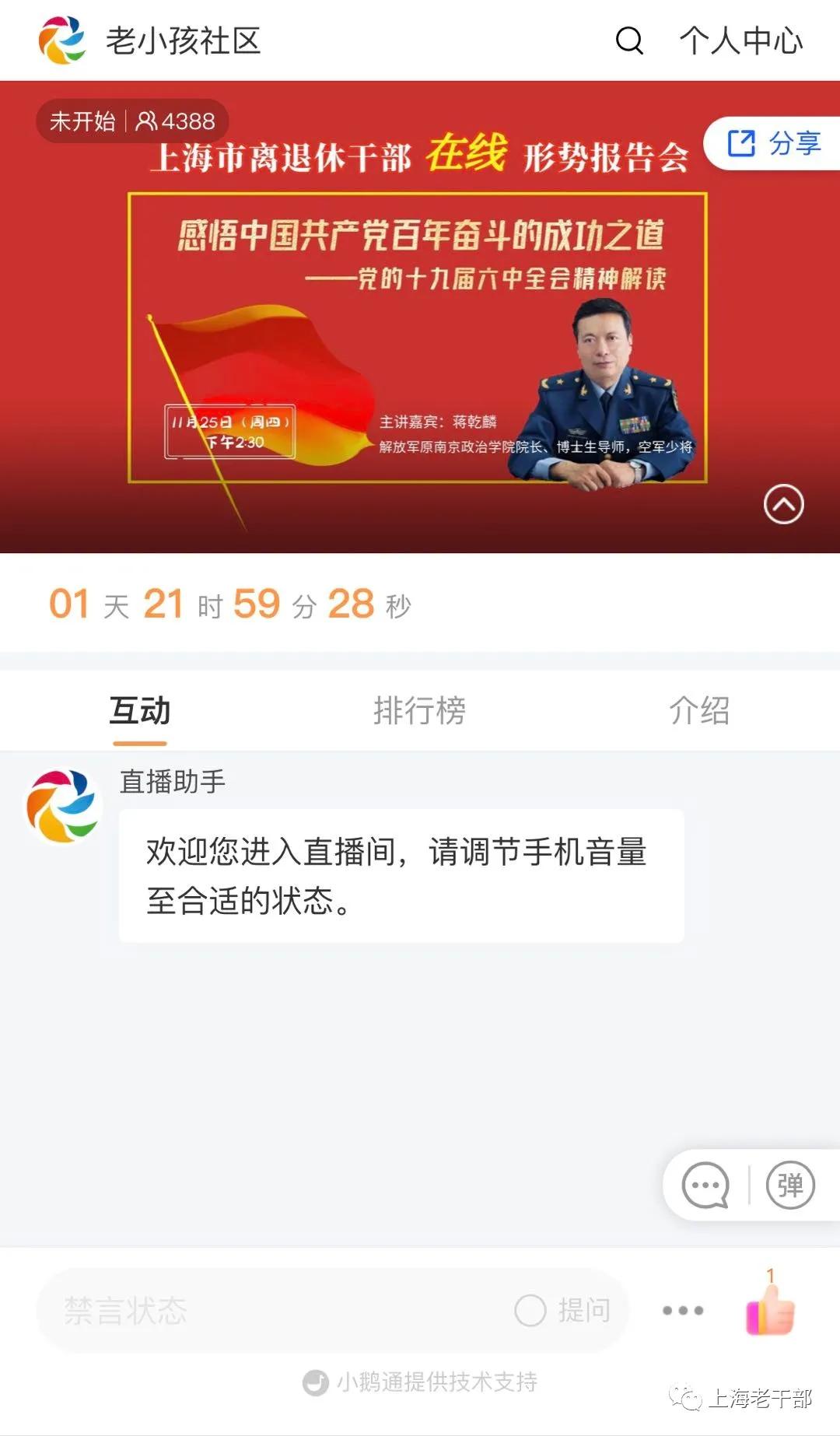Image resolution: width=840 pixels, height=1436 pixels.
Task: Toggle the 弹 bullet comments button
Action: 790,1186
